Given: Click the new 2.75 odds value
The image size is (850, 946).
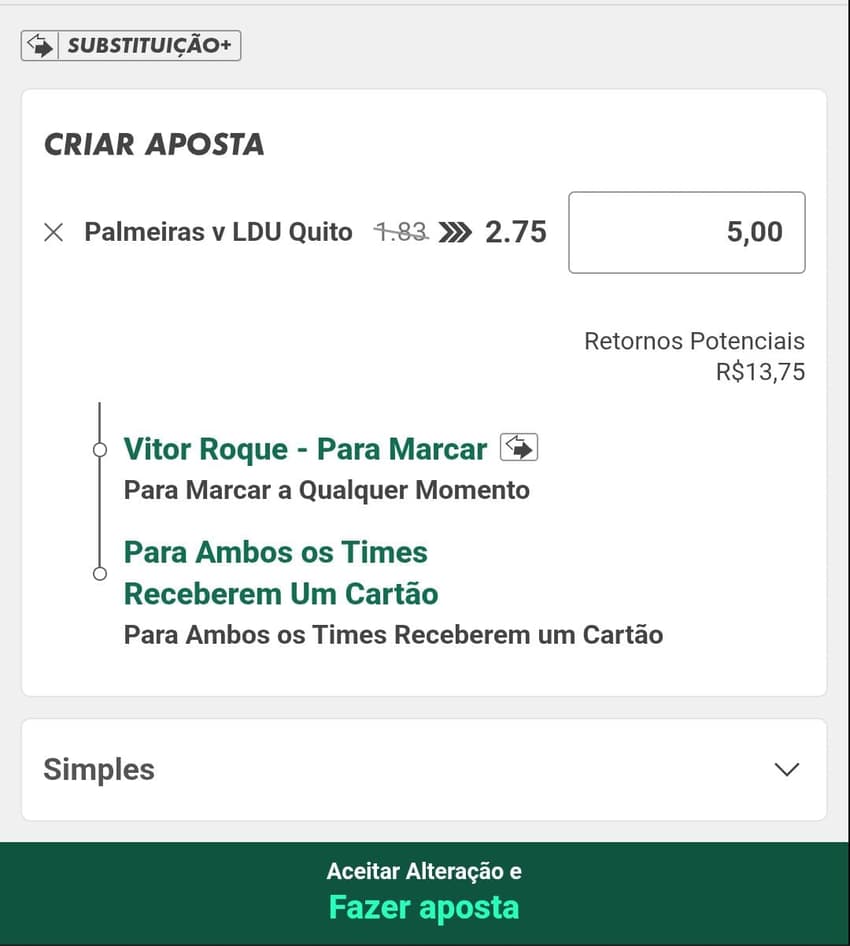Looking at the screenshot, I should [x=516, y=232].
